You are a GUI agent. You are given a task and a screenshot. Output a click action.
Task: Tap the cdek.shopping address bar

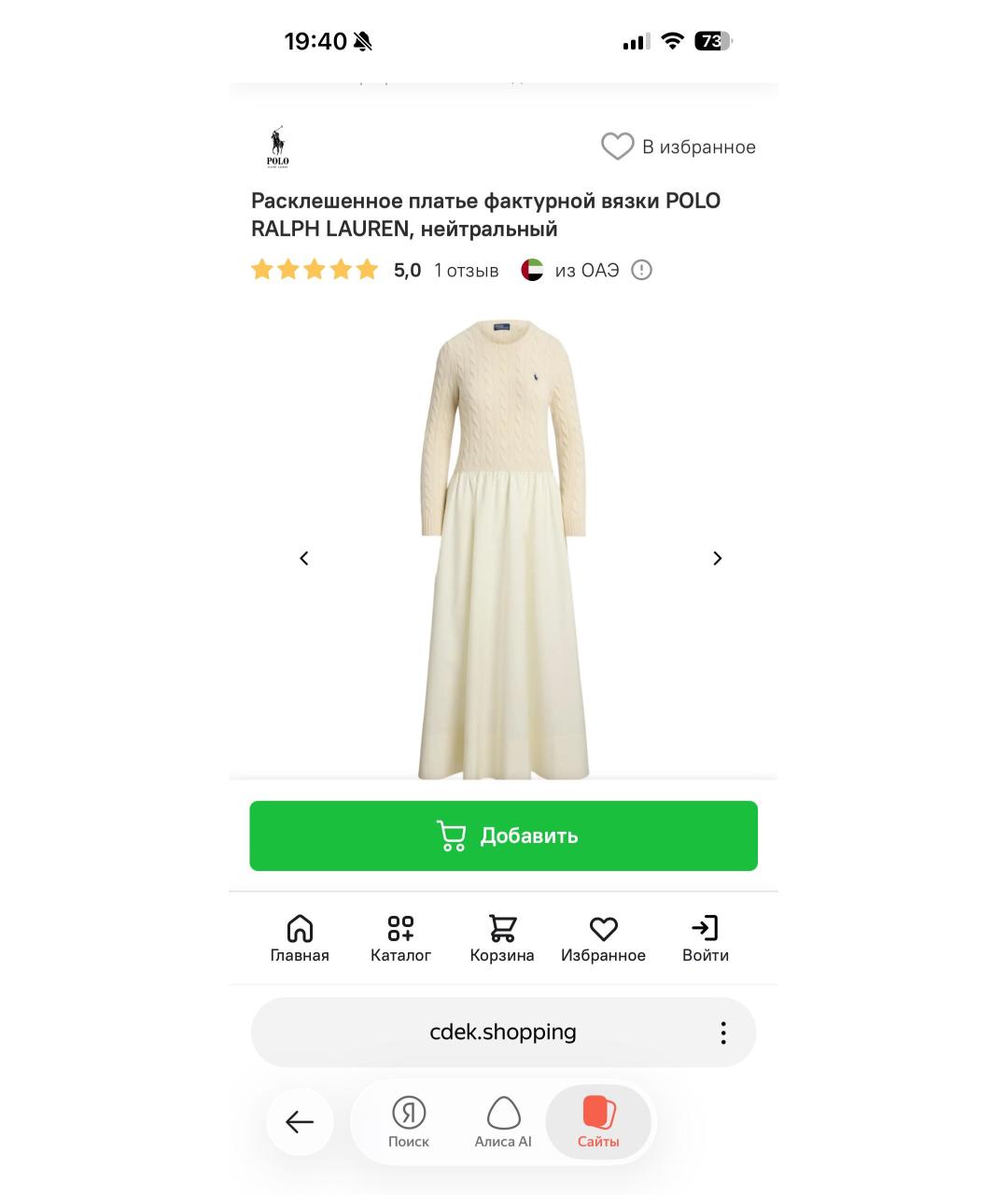click(502, 1032)
